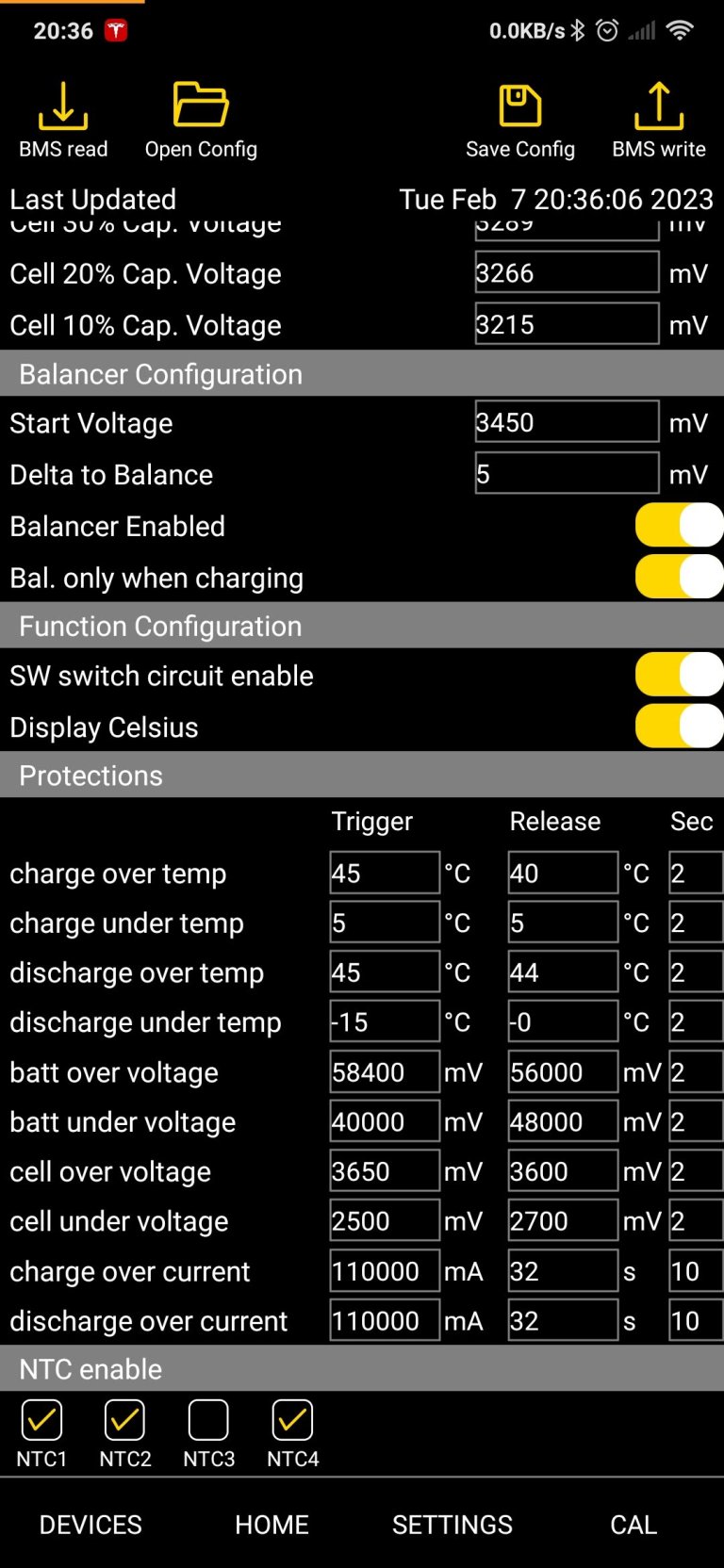Turn off Display Celsius
Image resolution: width=724 pixels, height=1568 pixels.
[679, 727]
